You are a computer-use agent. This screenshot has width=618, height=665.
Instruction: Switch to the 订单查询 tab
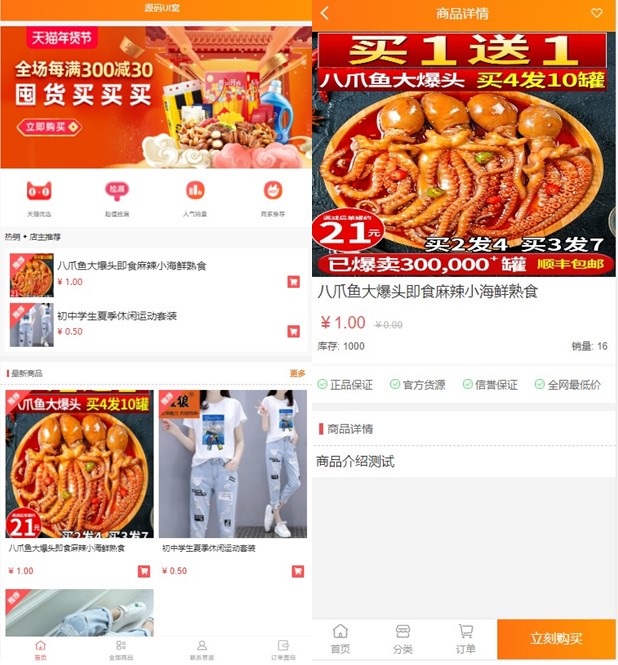click(283, 649)
